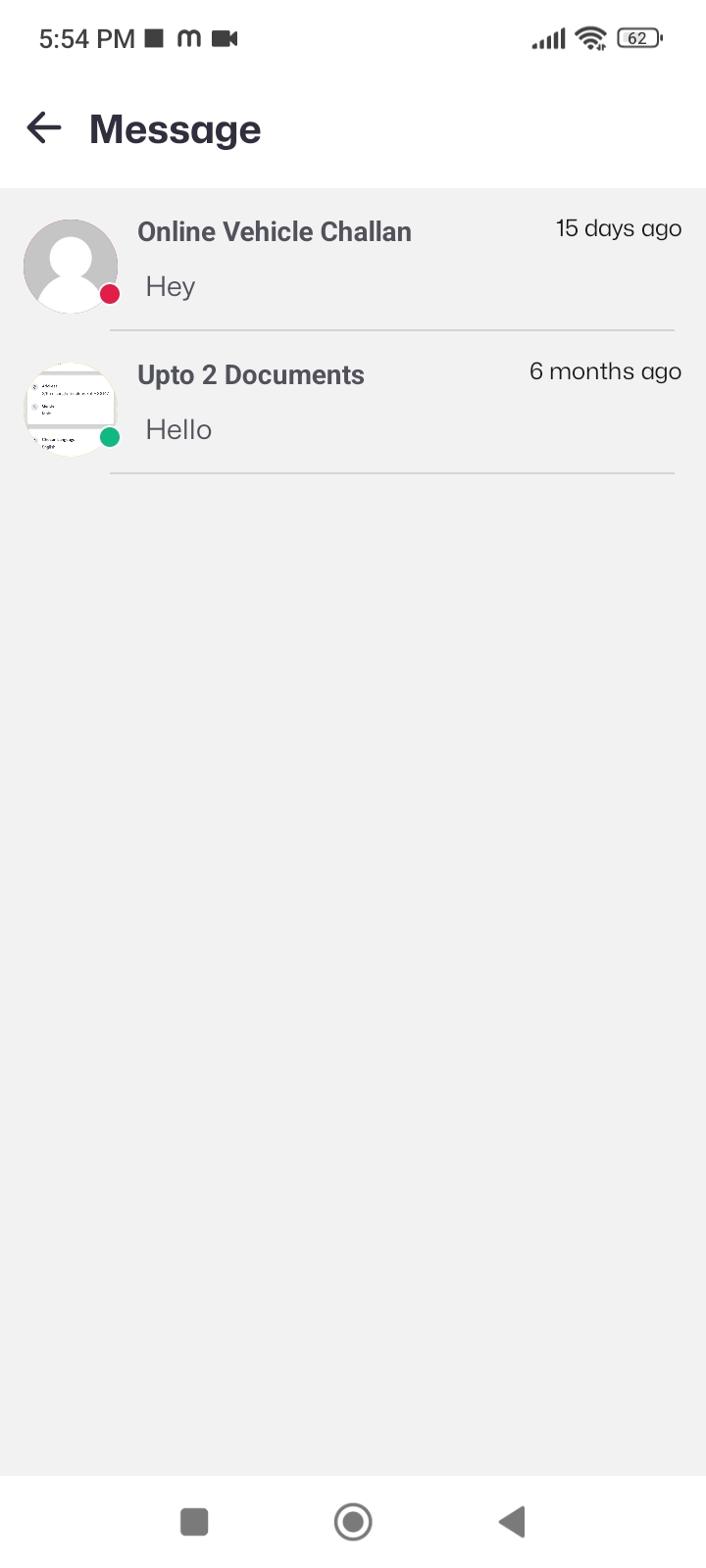This screenshot has height=1568, width=706.
Task: Go back from the Message screen
Action: (x=44, y=128)
